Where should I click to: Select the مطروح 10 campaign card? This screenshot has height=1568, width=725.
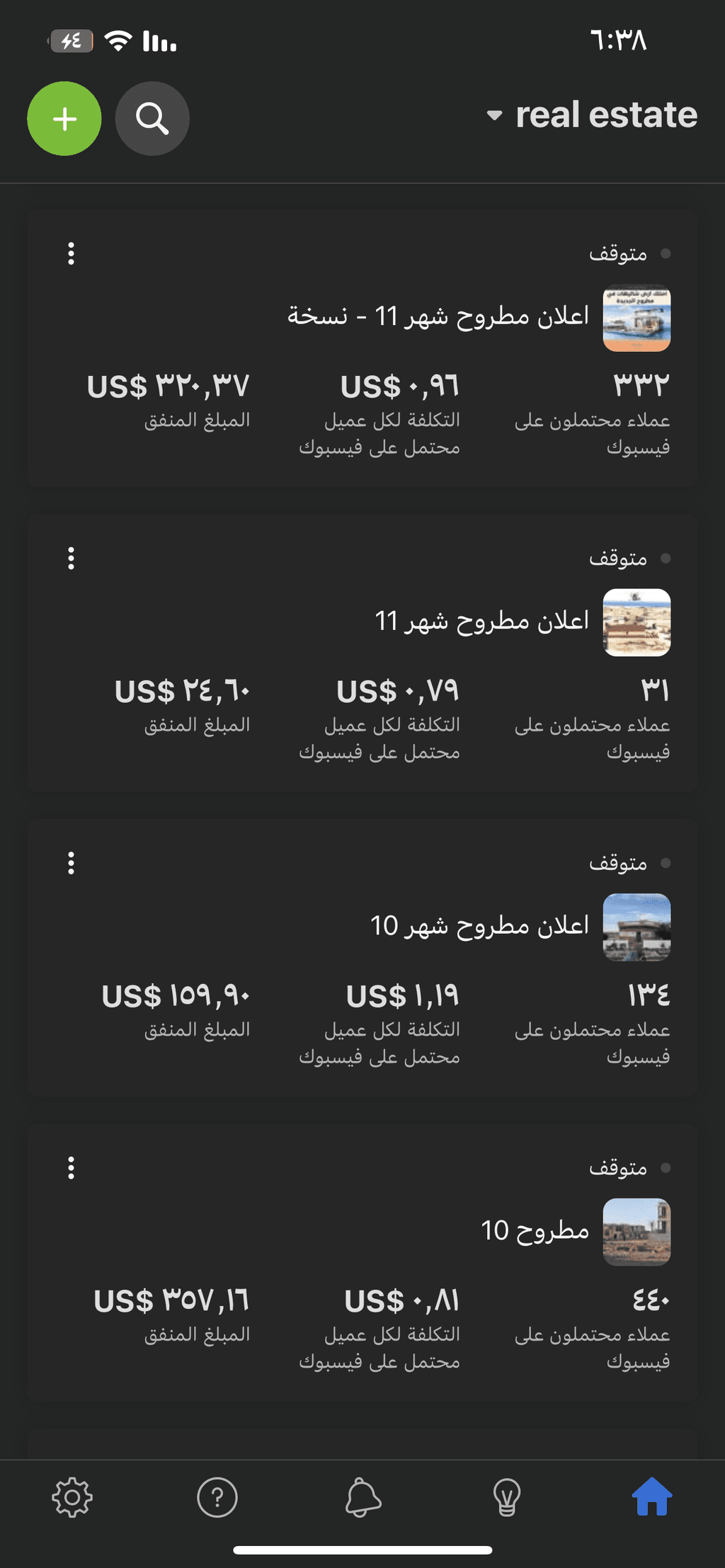(362, 1263)
